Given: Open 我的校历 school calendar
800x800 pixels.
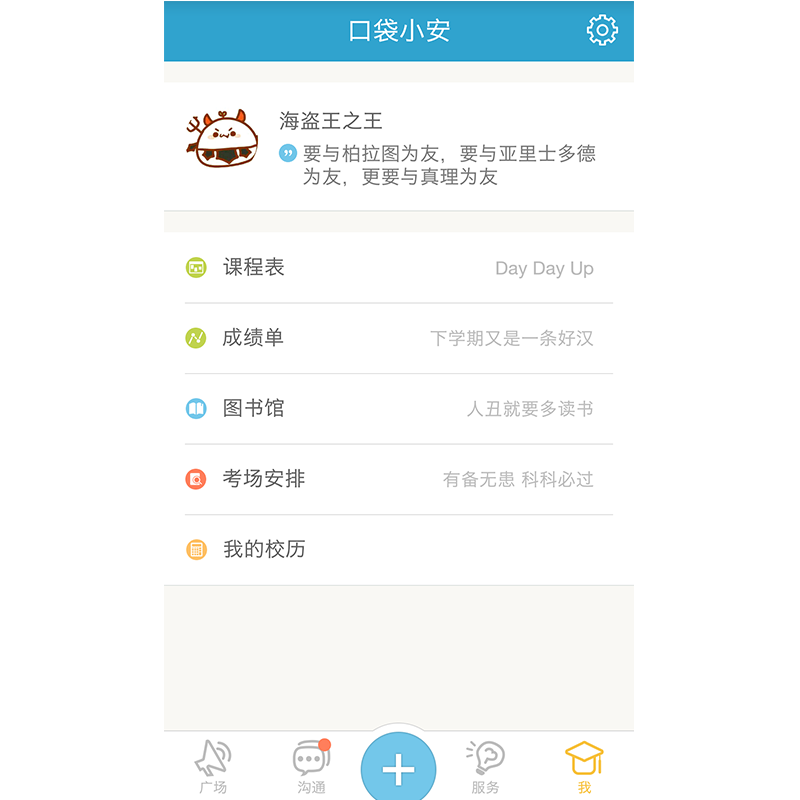Looking at the screenshot, I should 398,550.
